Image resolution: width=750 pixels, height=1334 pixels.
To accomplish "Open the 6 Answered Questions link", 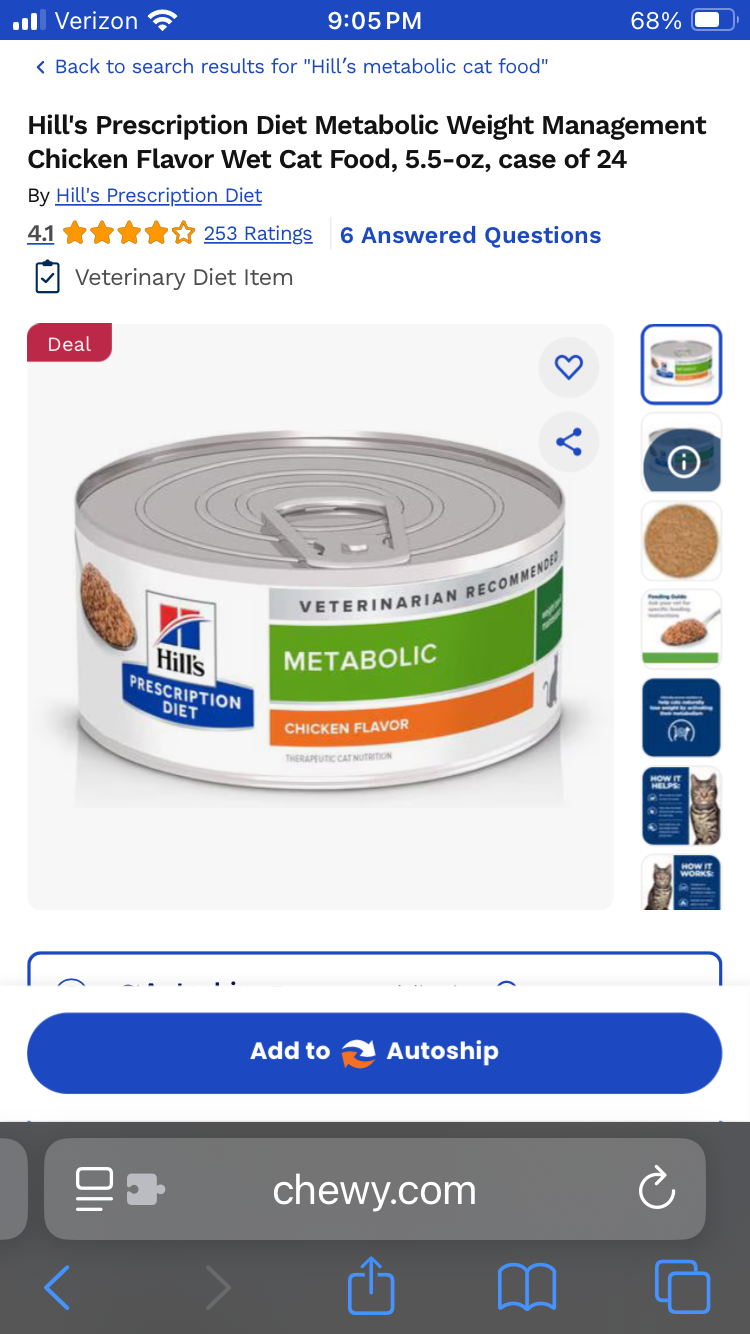I will [470, 235].
